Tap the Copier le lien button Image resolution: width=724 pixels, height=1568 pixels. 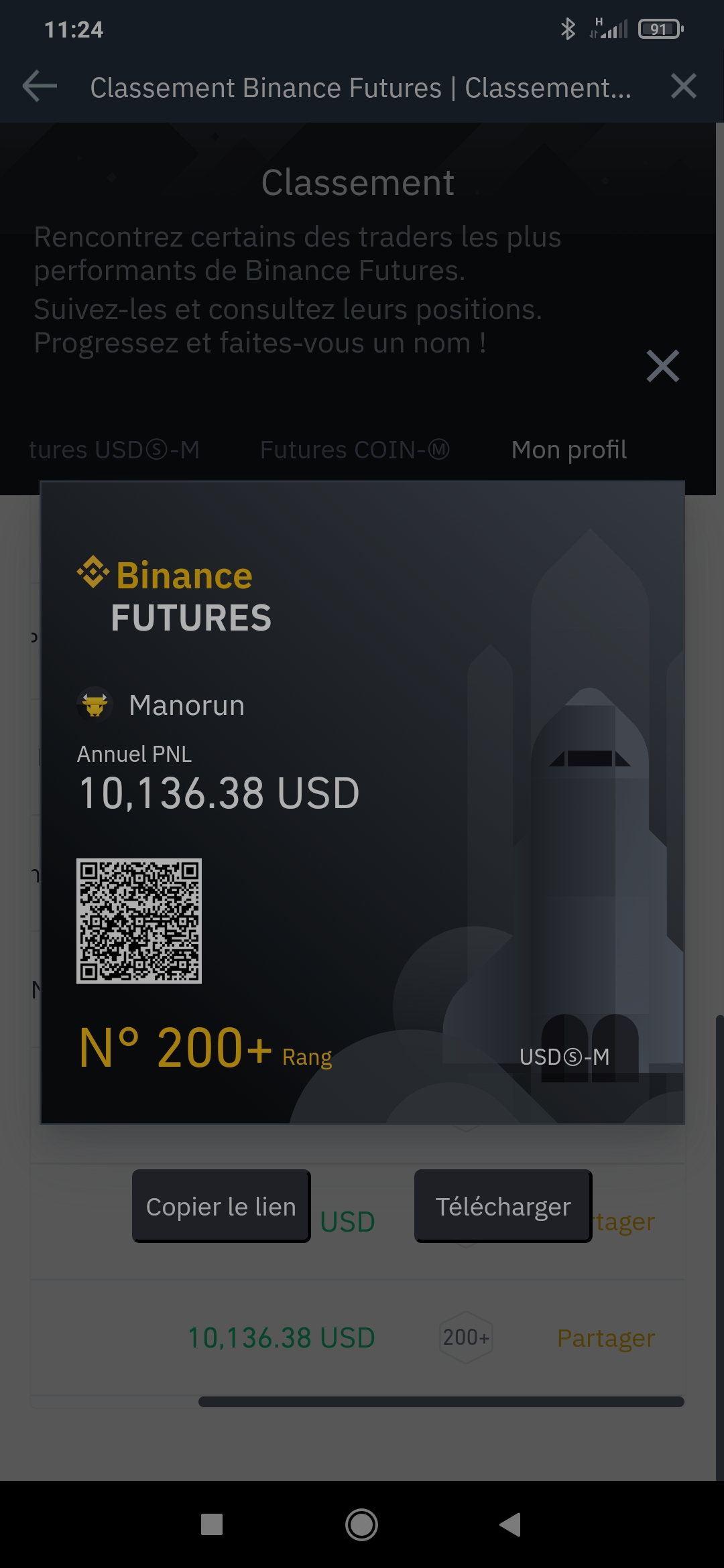221,1206
